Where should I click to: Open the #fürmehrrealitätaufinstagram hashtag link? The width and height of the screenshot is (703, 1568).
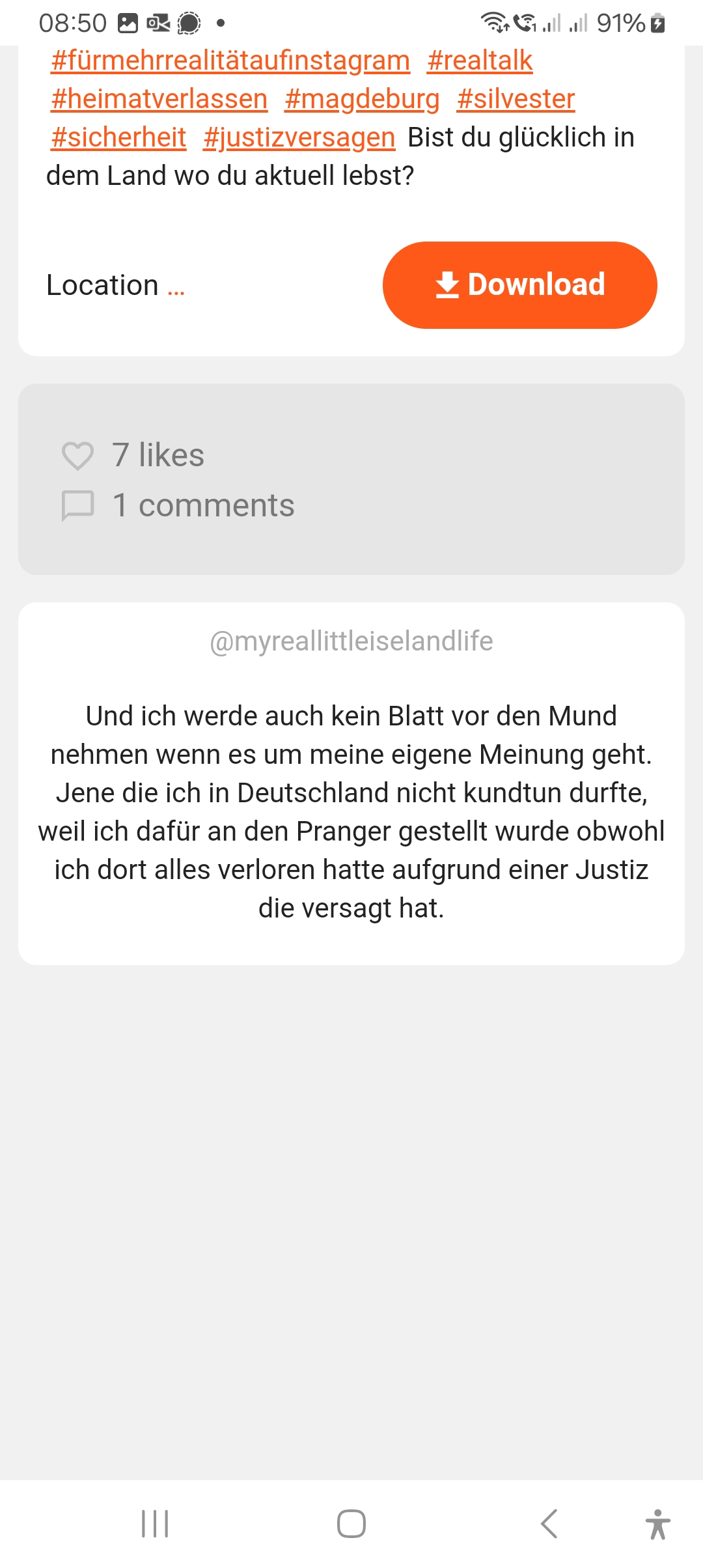pos(230,61)
